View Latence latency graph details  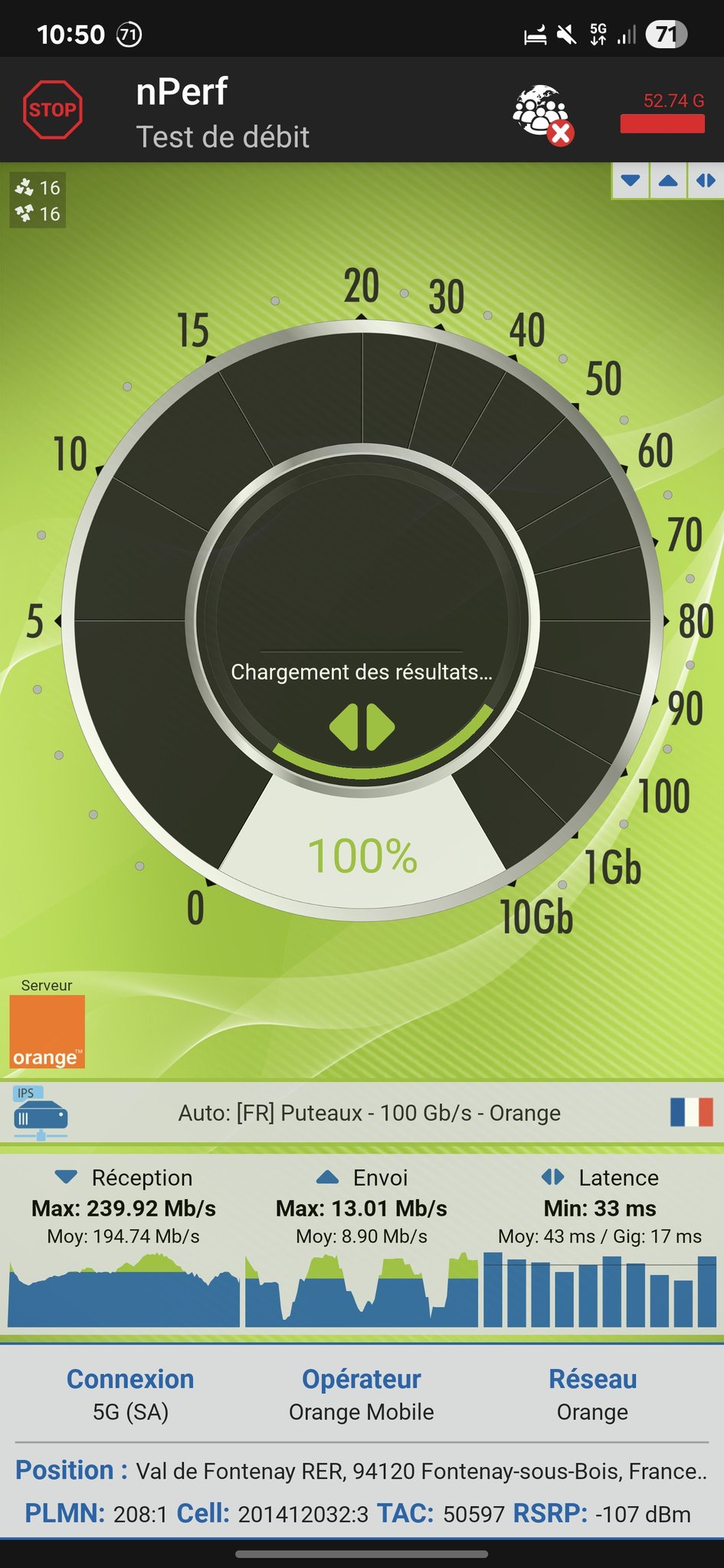pyautogui.click(x=600, y=1289)
